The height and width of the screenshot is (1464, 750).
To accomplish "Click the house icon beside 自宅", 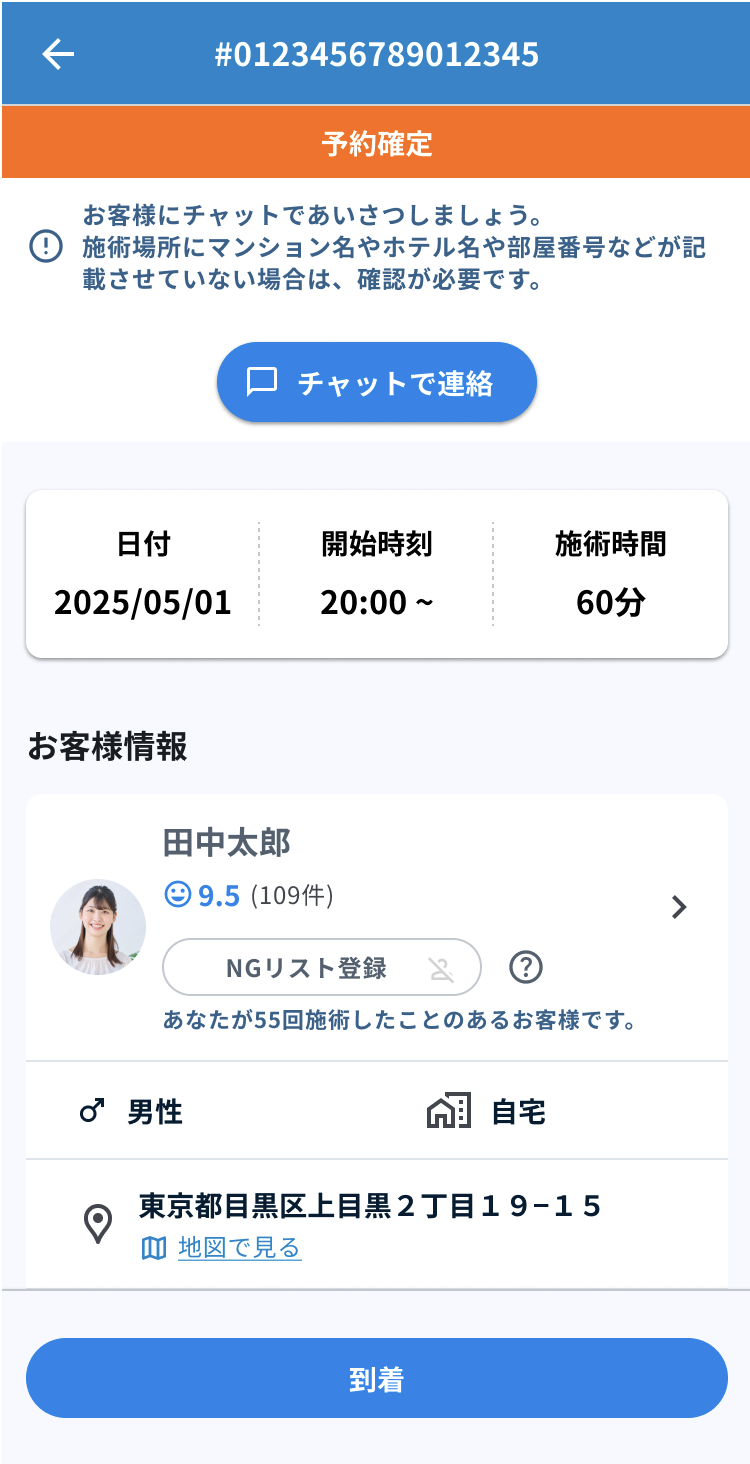I will 448,1110.
